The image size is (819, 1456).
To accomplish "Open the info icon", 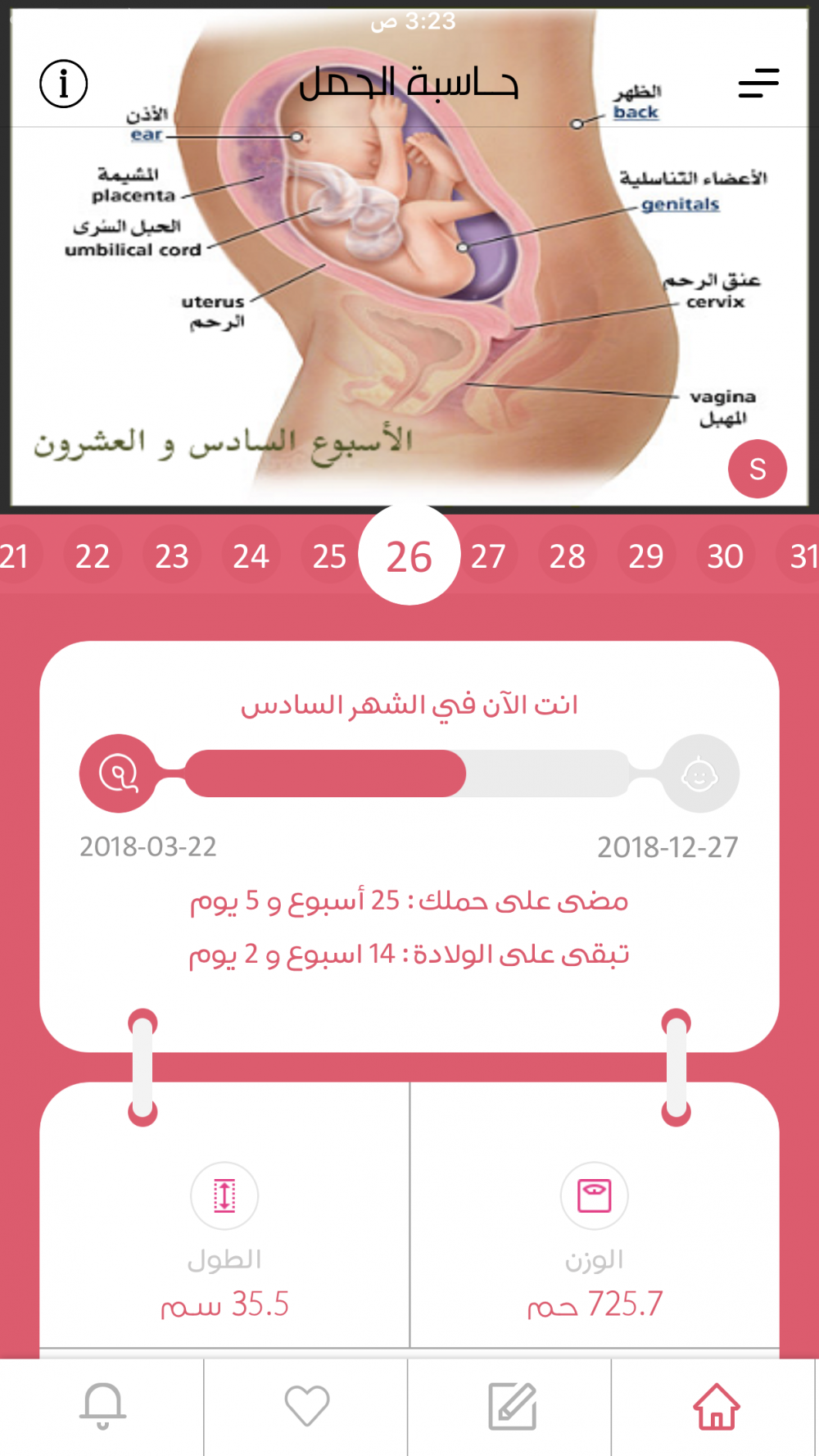I will pyautogui.click(x=64, y=84).
